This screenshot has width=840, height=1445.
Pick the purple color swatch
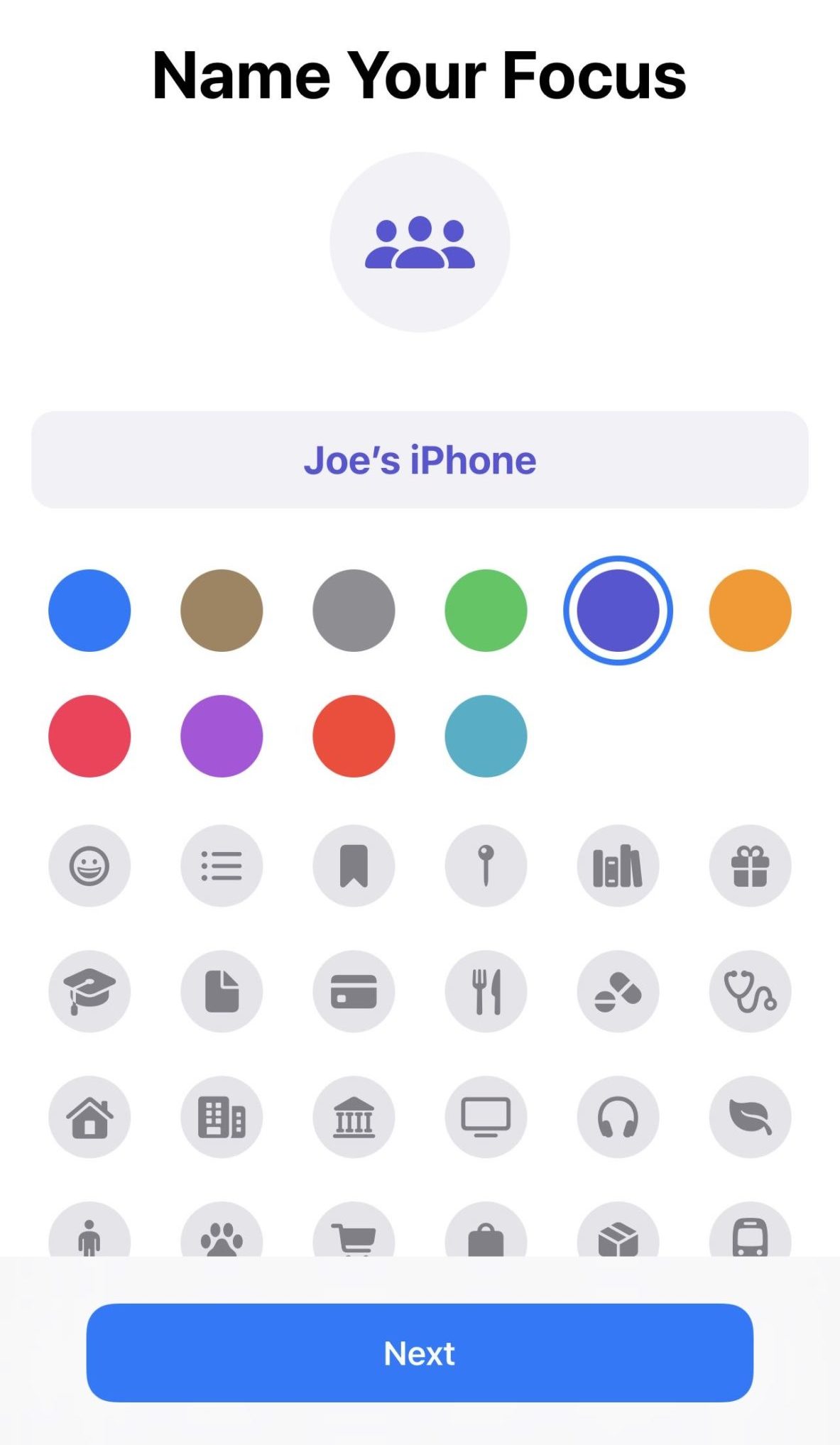[x=222, y=736]
